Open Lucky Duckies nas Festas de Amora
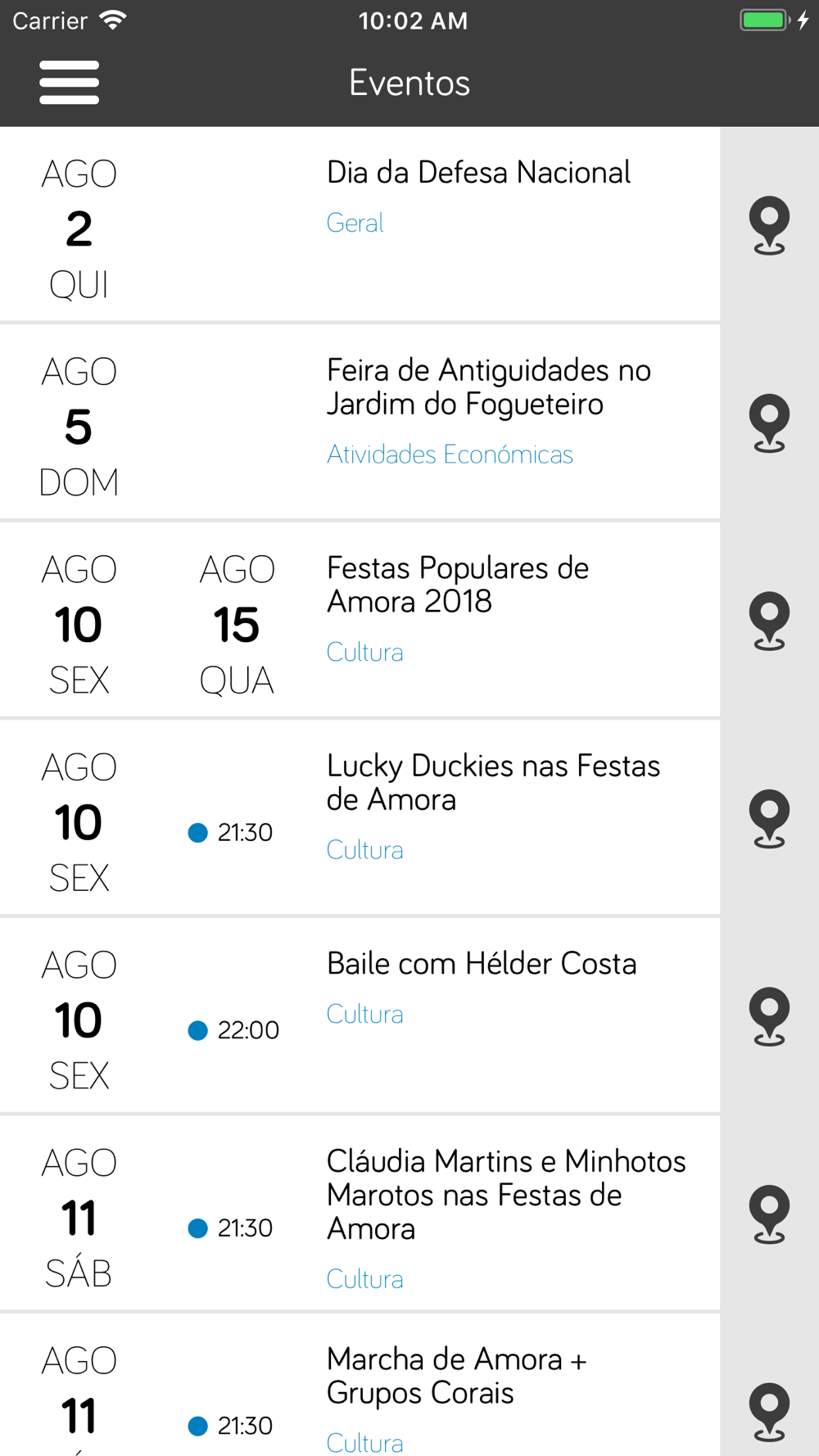The image size is (819, 1456). click(x=360, y=818)
